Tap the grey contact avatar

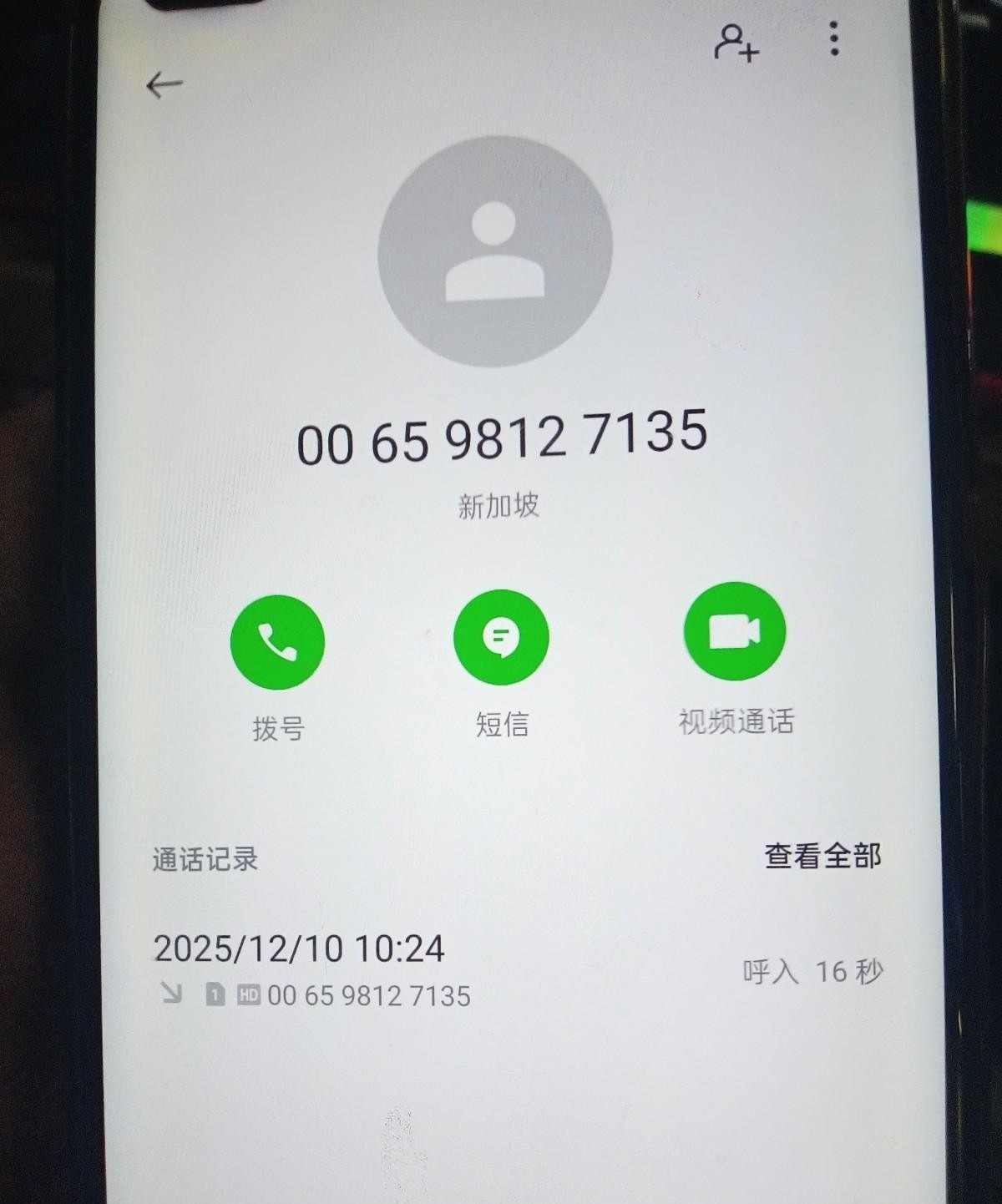click(495, 251)
